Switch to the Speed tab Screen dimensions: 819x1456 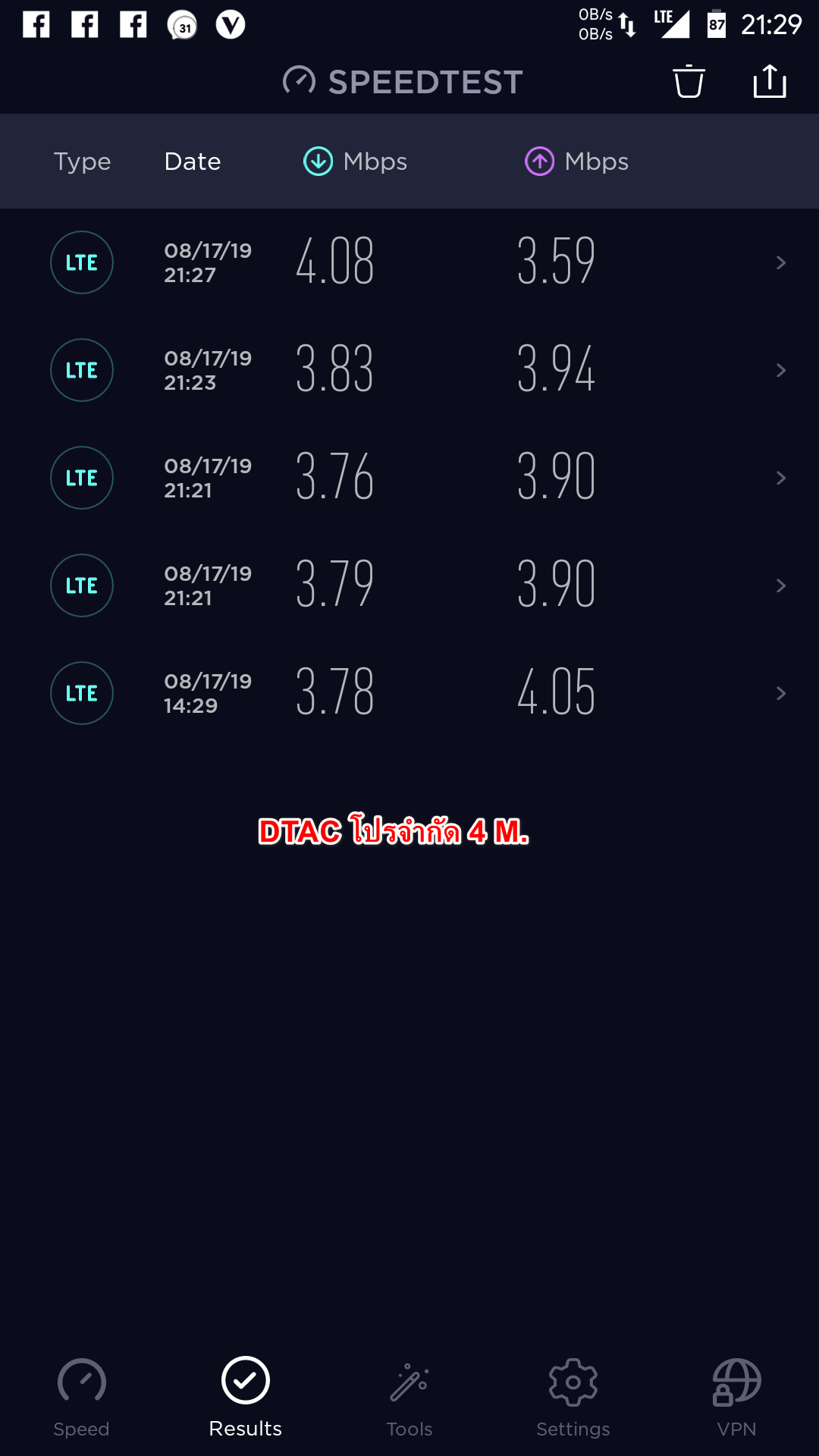(x=82, y=1398)
